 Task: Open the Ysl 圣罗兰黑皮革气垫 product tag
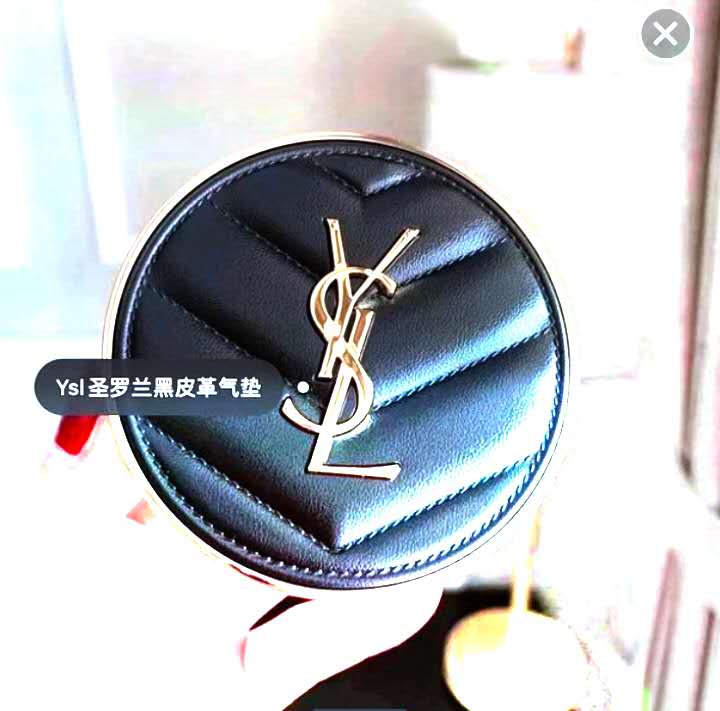pyautogui.click(x=158, y=387)
